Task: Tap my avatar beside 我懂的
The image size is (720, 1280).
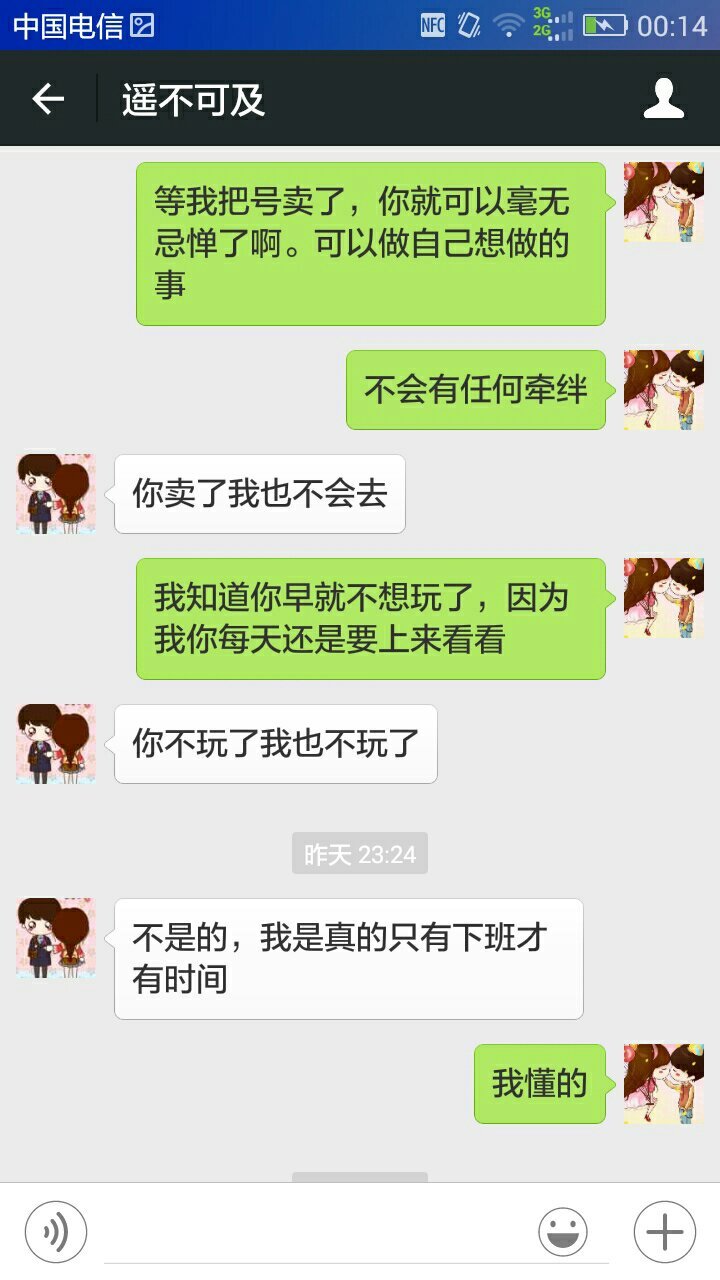Action: pos(663,1084)
